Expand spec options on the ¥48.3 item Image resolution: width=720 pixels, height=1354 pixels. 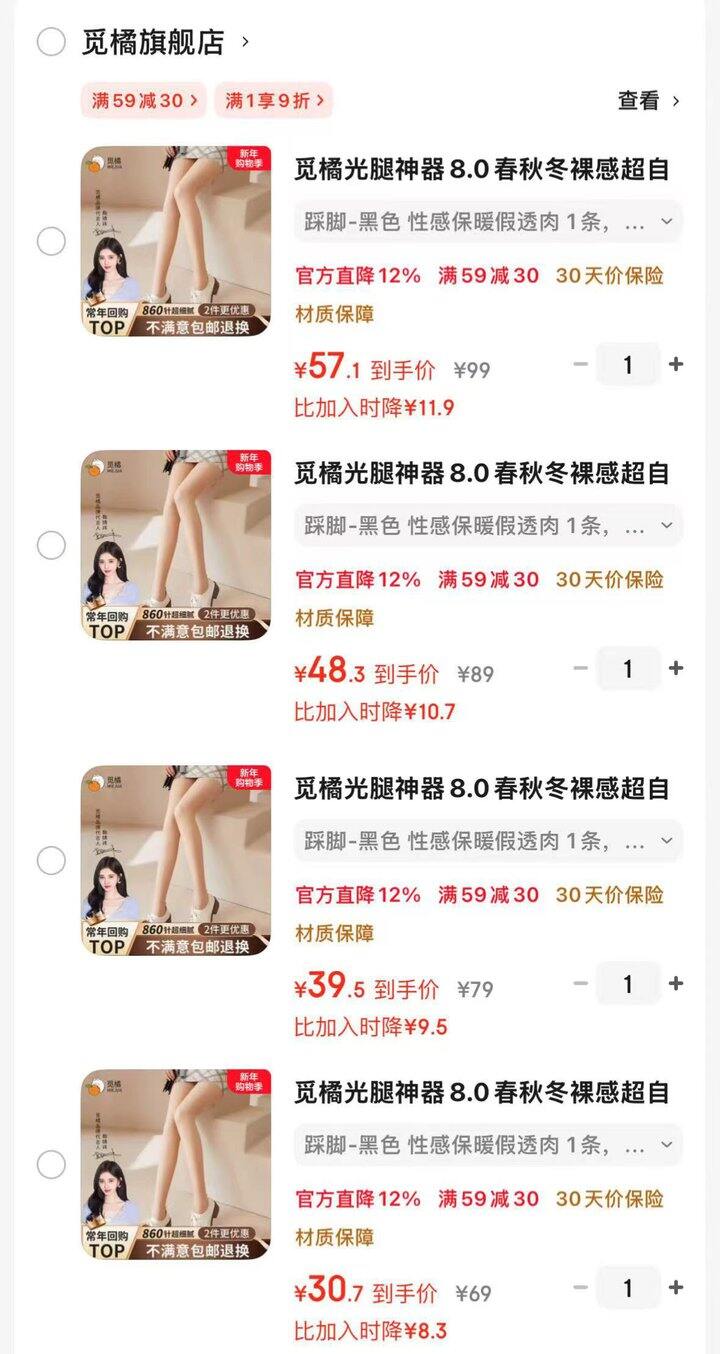tap(483, 525)
